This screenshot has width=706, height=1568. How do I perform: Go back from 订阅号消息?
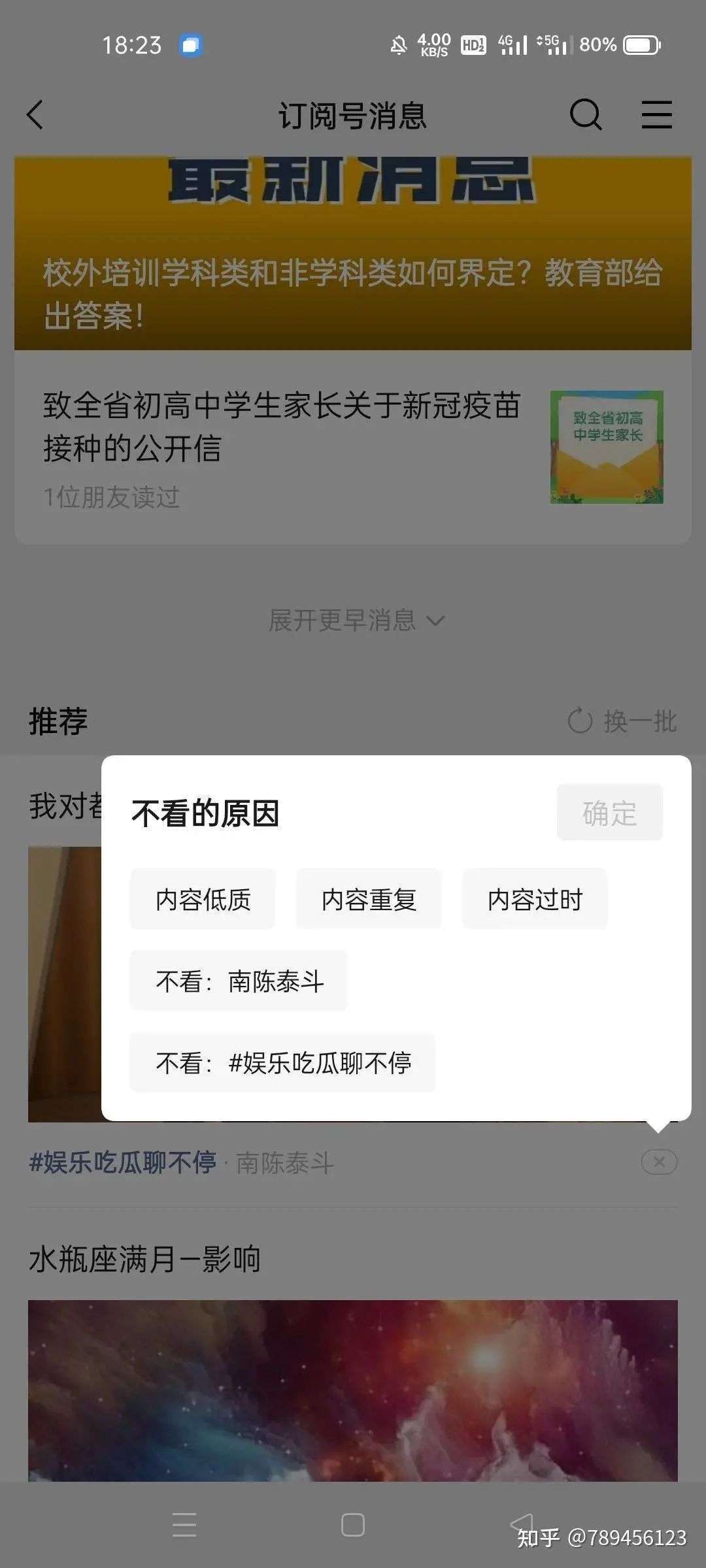pyautogui.click(x=36, y=115)
